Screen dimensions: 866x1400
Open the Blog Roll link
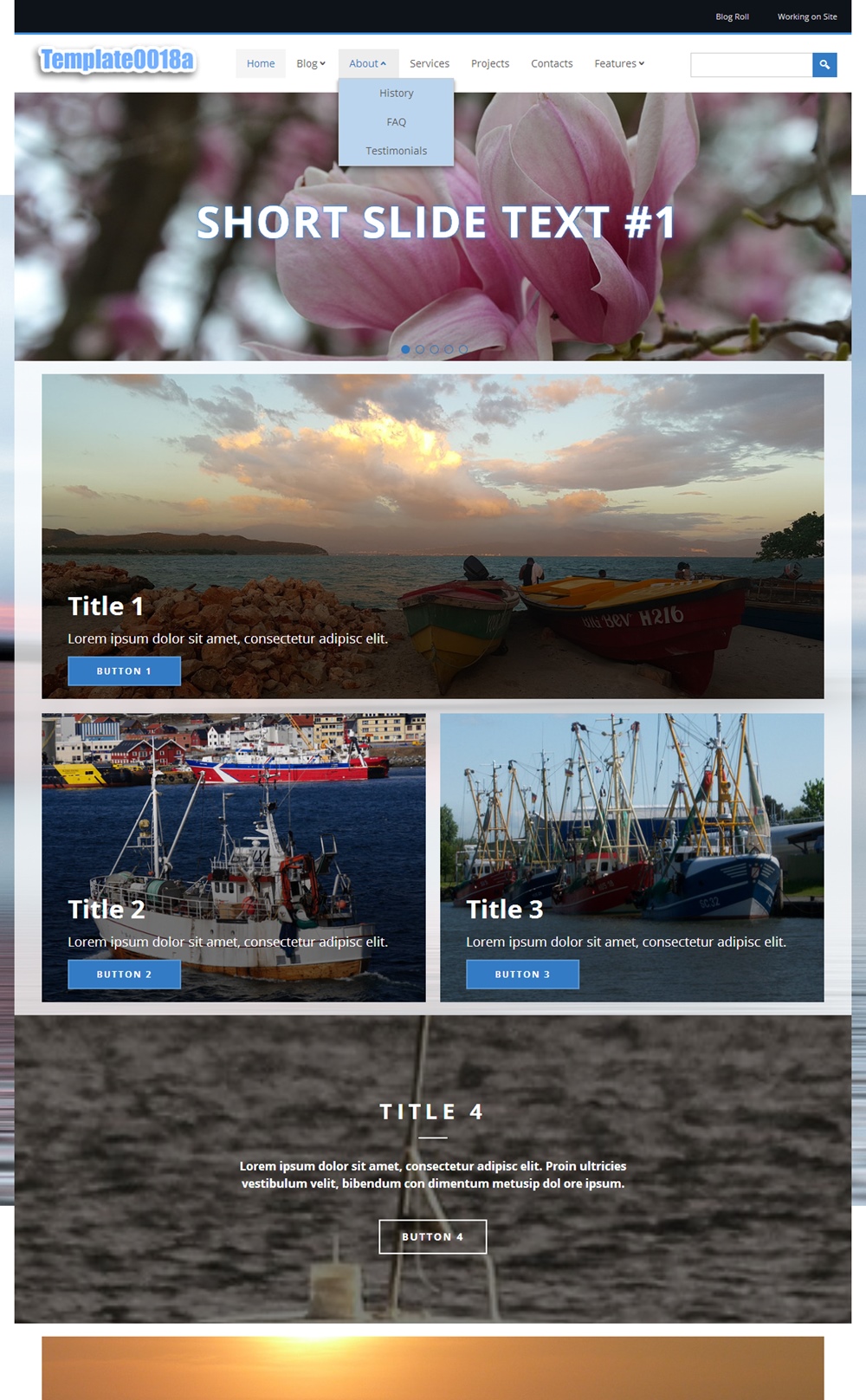[x=732, y=16]
